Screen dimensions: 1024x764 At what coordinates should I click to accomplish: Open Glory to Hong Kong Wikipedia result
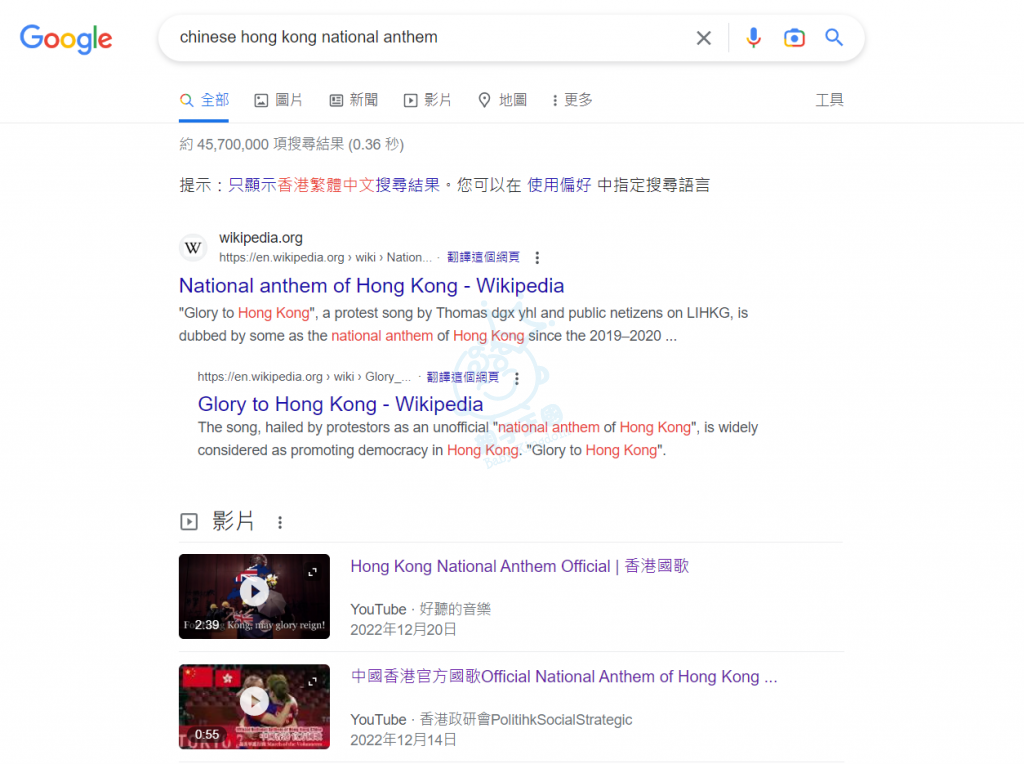pyautogui.click(x=340, y=404)
